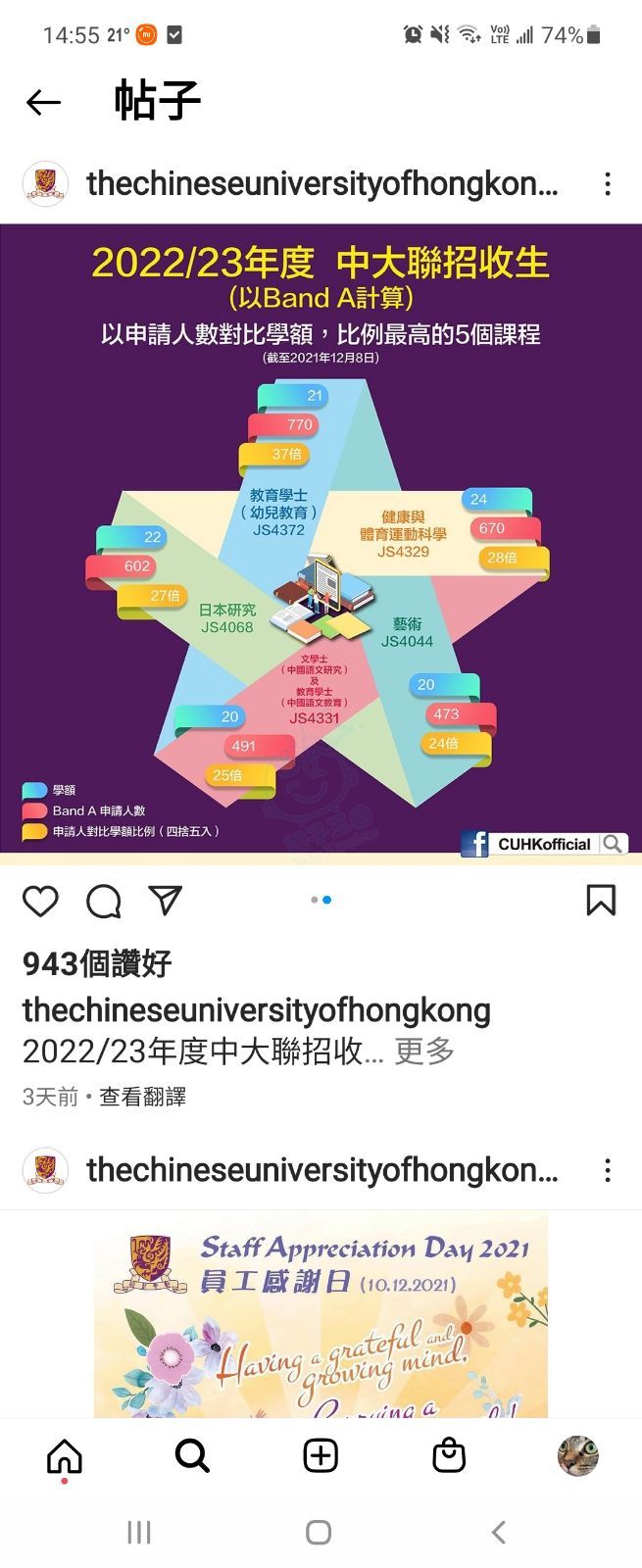
Task: Open my profile tab with cat avatar
Action: click(x=577, y=1456)
